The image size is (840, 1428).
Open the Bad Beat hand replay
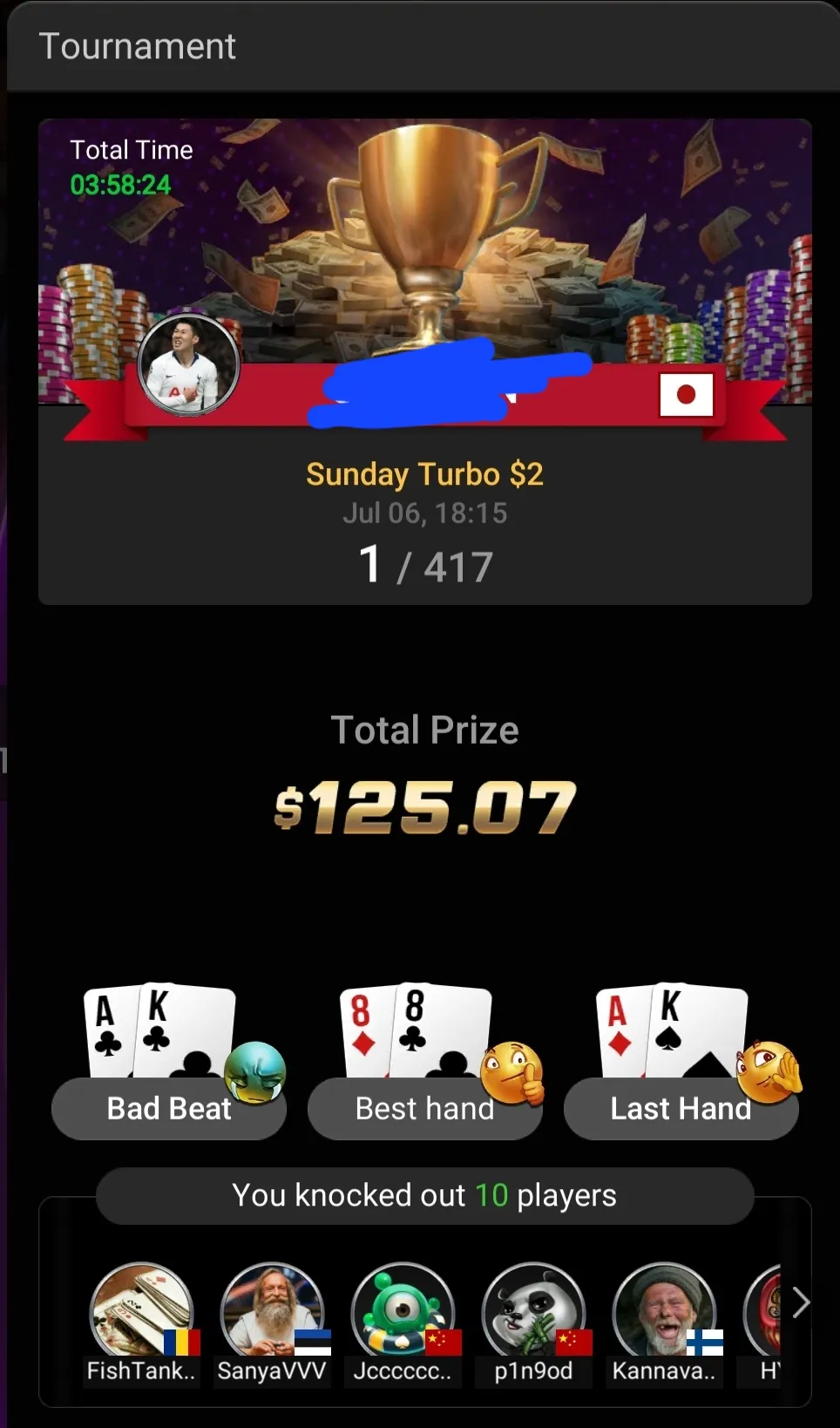168,1107
